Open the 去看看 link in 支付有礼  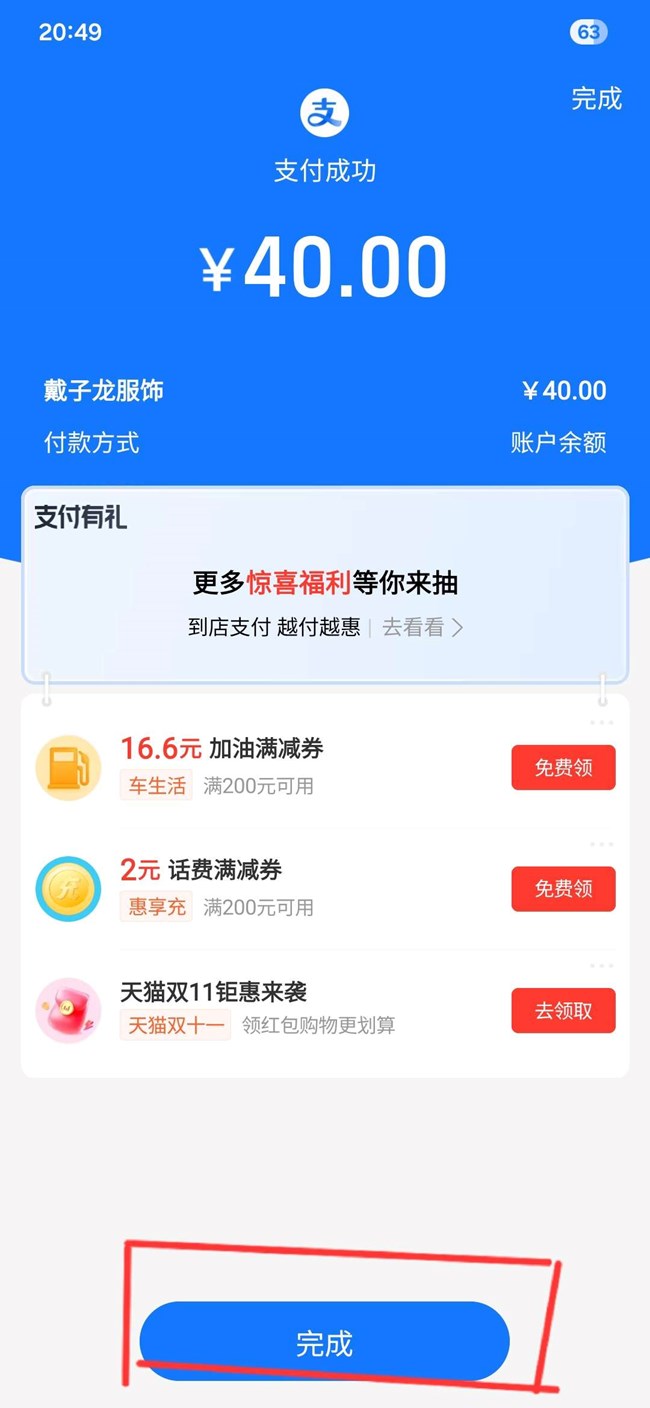click(422, 628)
